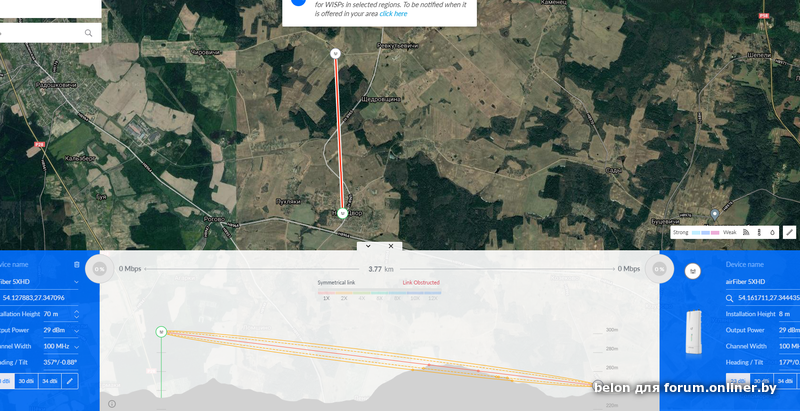Expand the left device model dropdown
Viewport: 800px width, 411px height.
[x=77, y=281]
